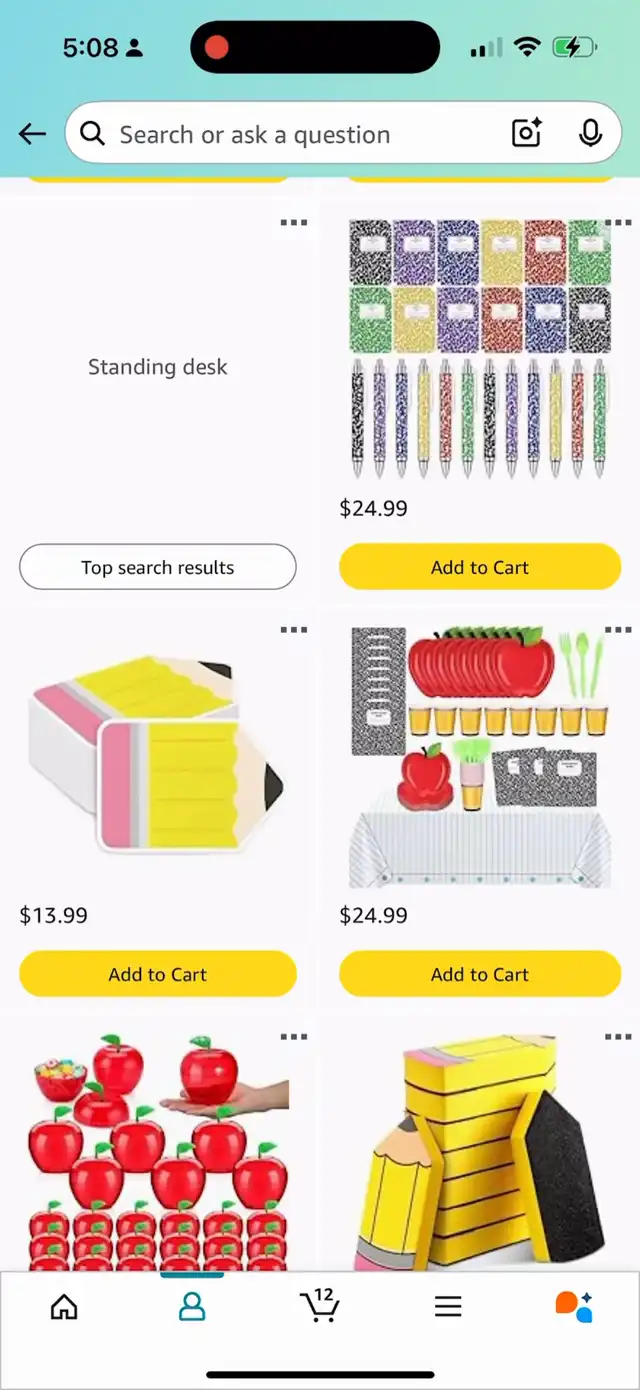Open the AI assistant chat tab
The image size is (640, 1390).
pyautogui.click(x=575, y=1306)
